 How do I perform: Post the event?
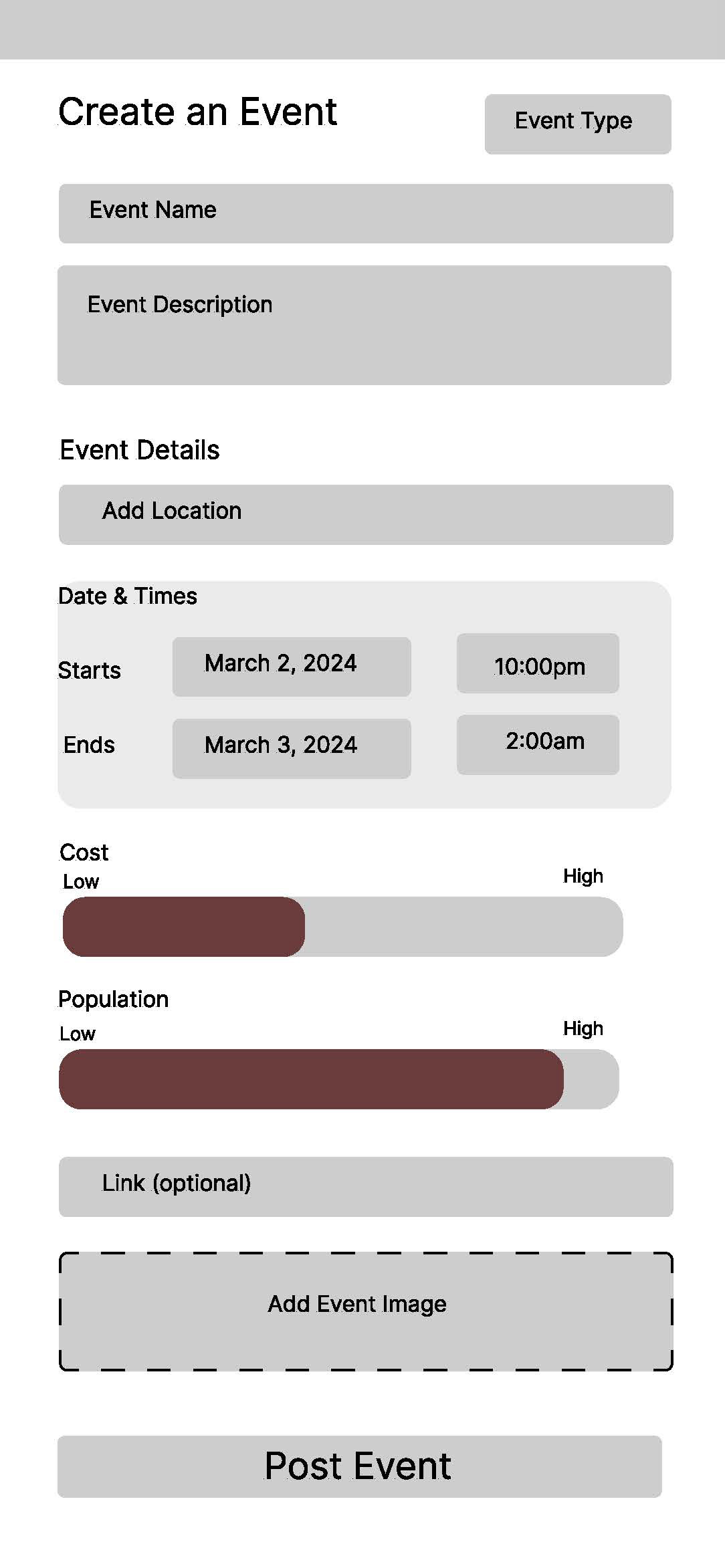tap(360, 1466)
